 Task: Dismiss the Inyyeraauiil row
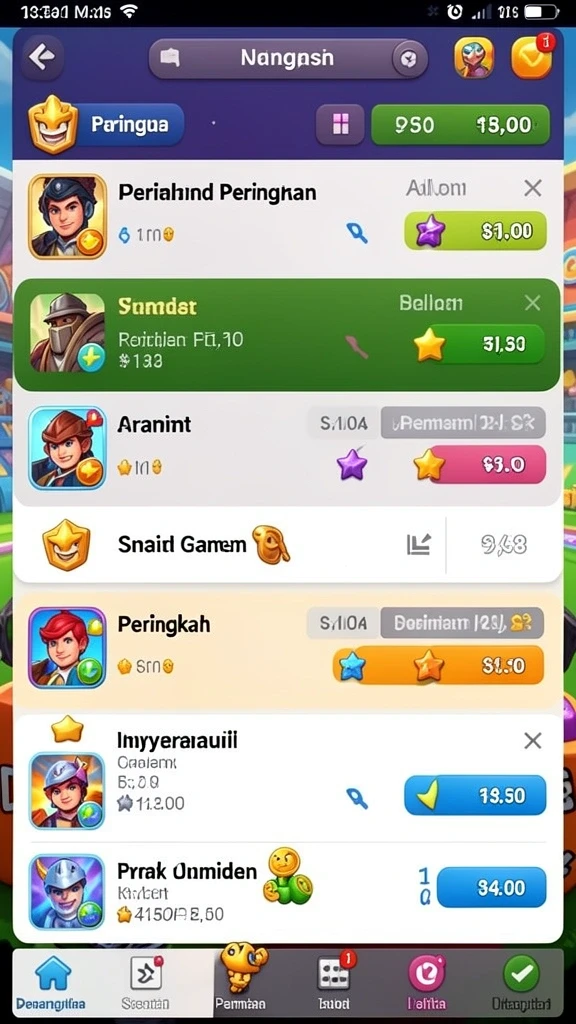pos(533,741)
